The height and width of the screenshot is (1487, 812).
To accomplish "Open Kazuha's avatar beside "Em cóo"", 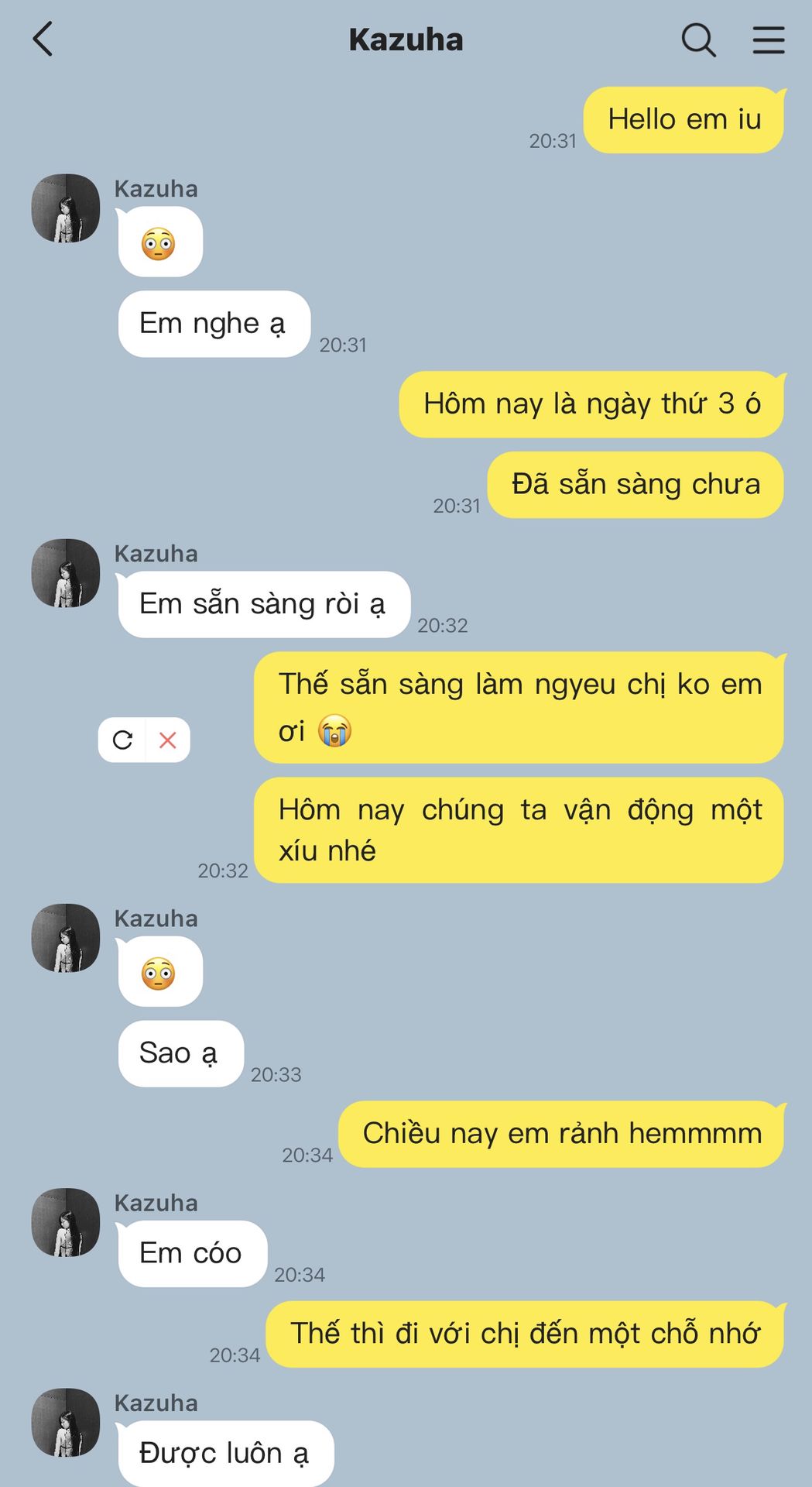I will tap(66, 1222).
